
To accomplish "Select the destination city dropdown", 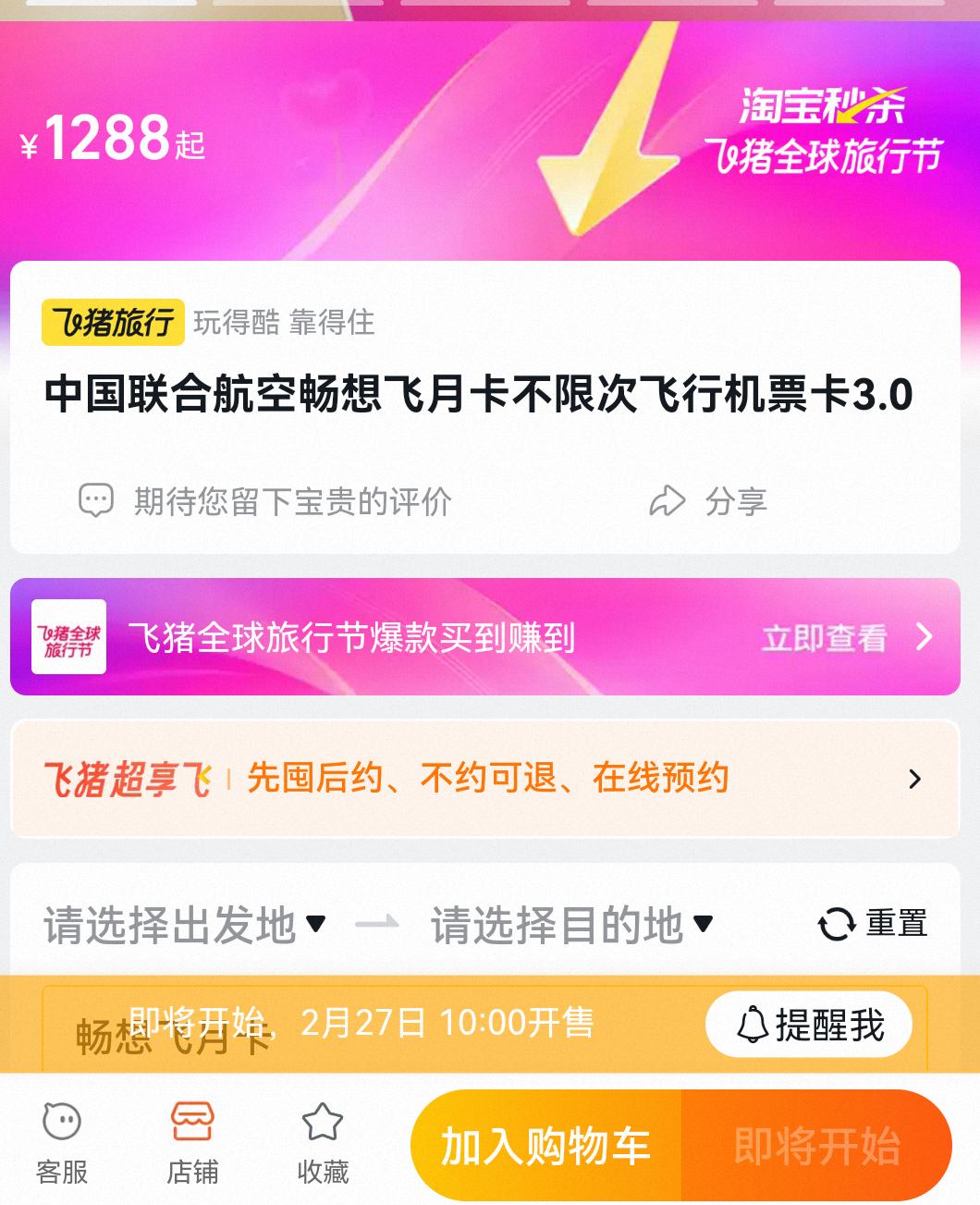I will click(571, 924).
